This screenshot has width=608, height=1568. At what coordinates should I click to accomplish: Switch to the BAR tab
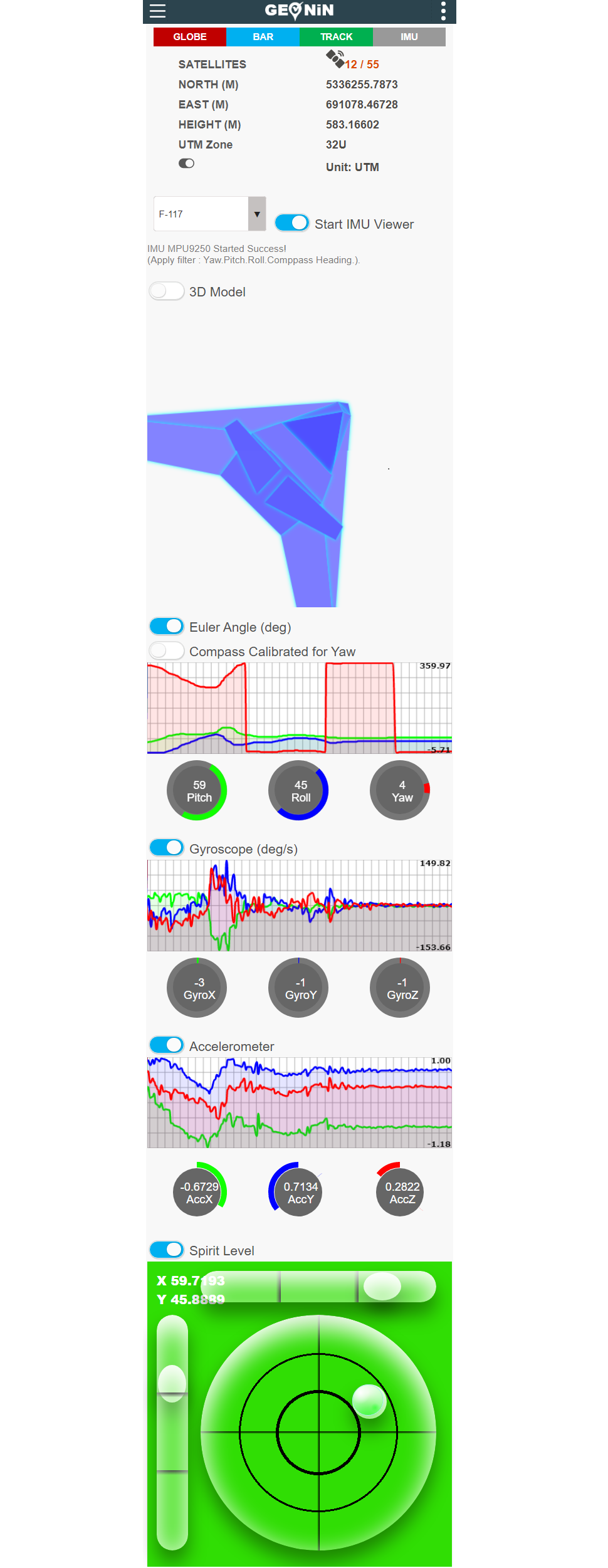(x=263, y=37)
